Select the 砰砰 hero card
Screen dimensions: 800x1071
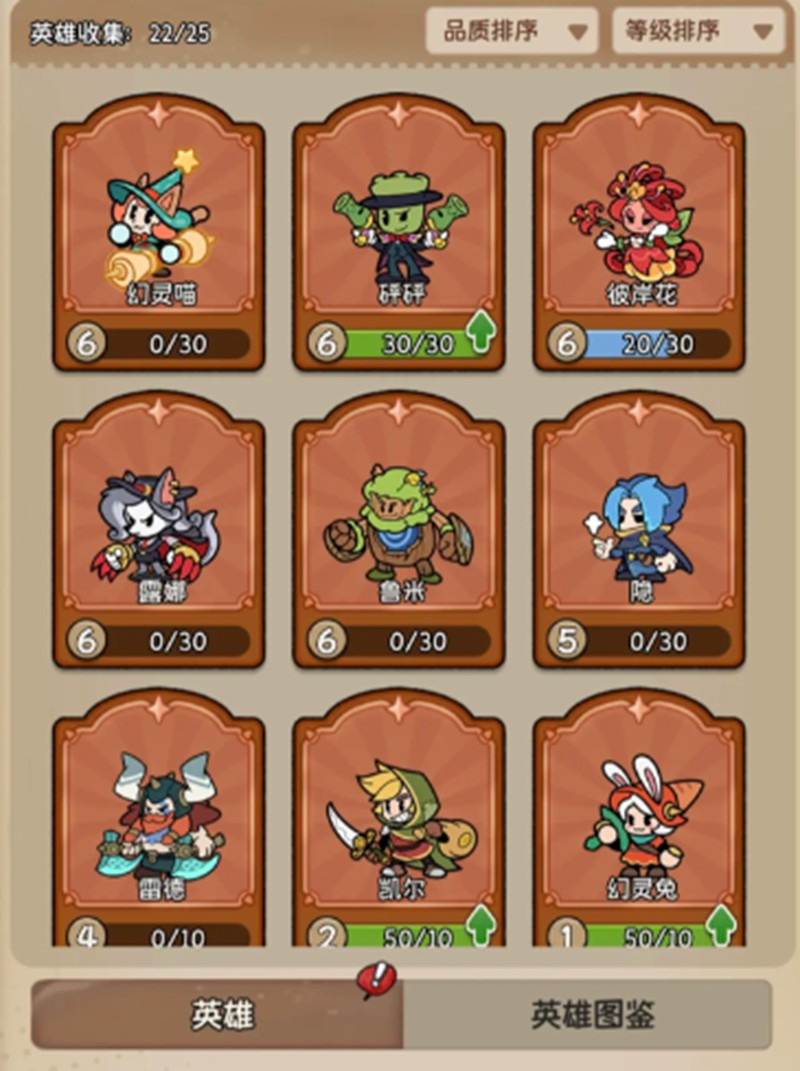tap(398, 230)
